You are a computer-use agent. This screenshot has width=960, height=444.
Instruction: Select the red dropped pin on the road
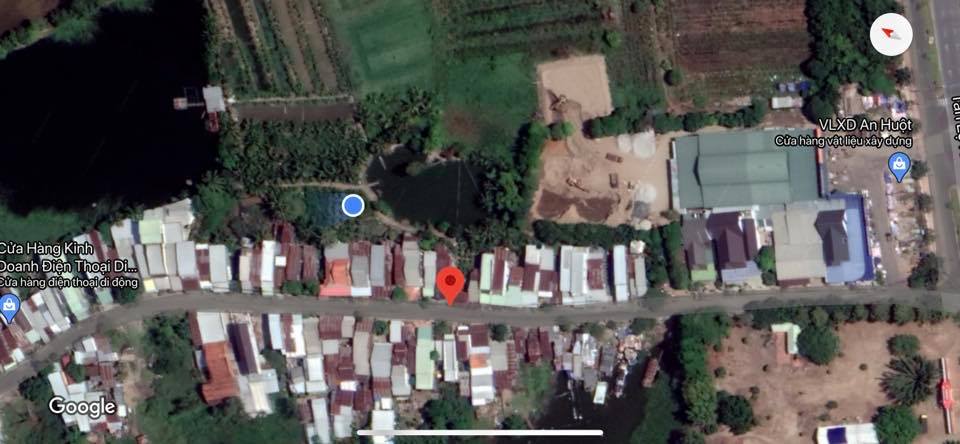pyautogui.click(x=450, y=284)
